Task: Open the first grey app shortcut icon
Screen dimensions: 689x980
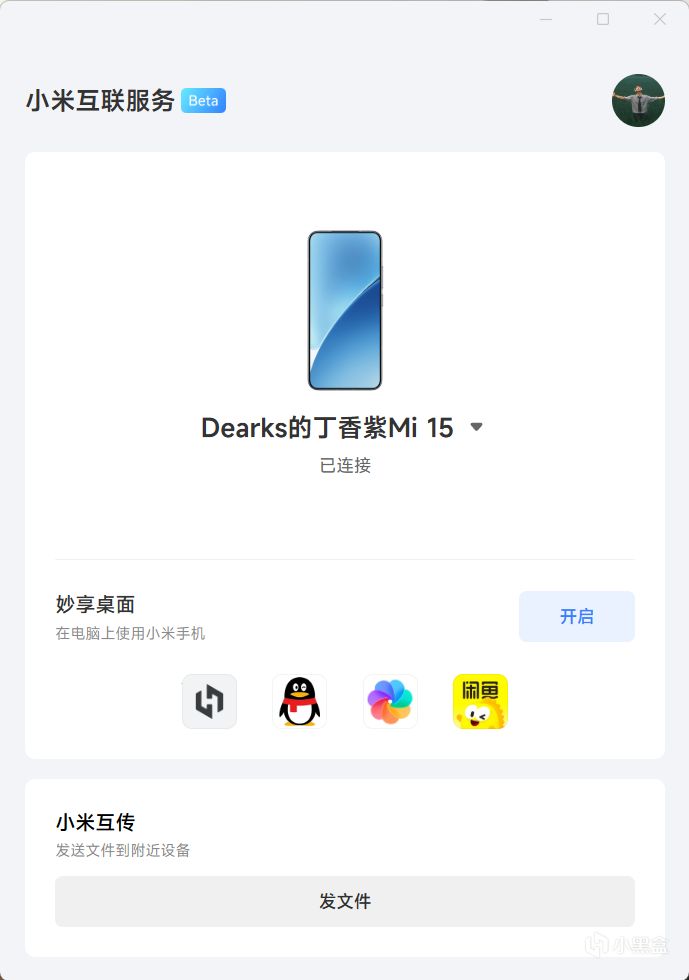Action: coord(209,701)
